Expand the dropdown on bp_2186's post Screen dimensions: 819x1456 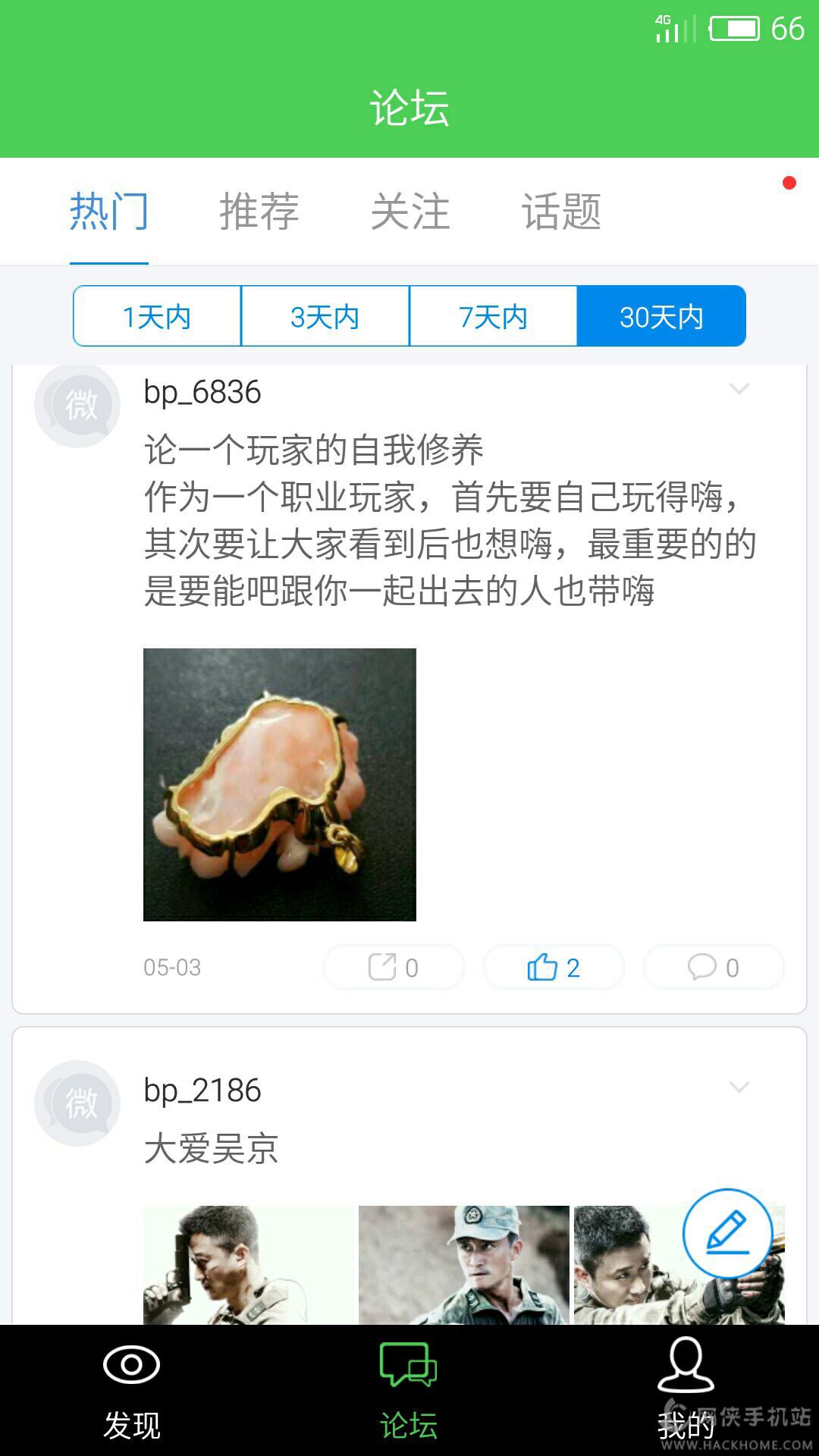pyautogui.click(x=739, y=1087)
